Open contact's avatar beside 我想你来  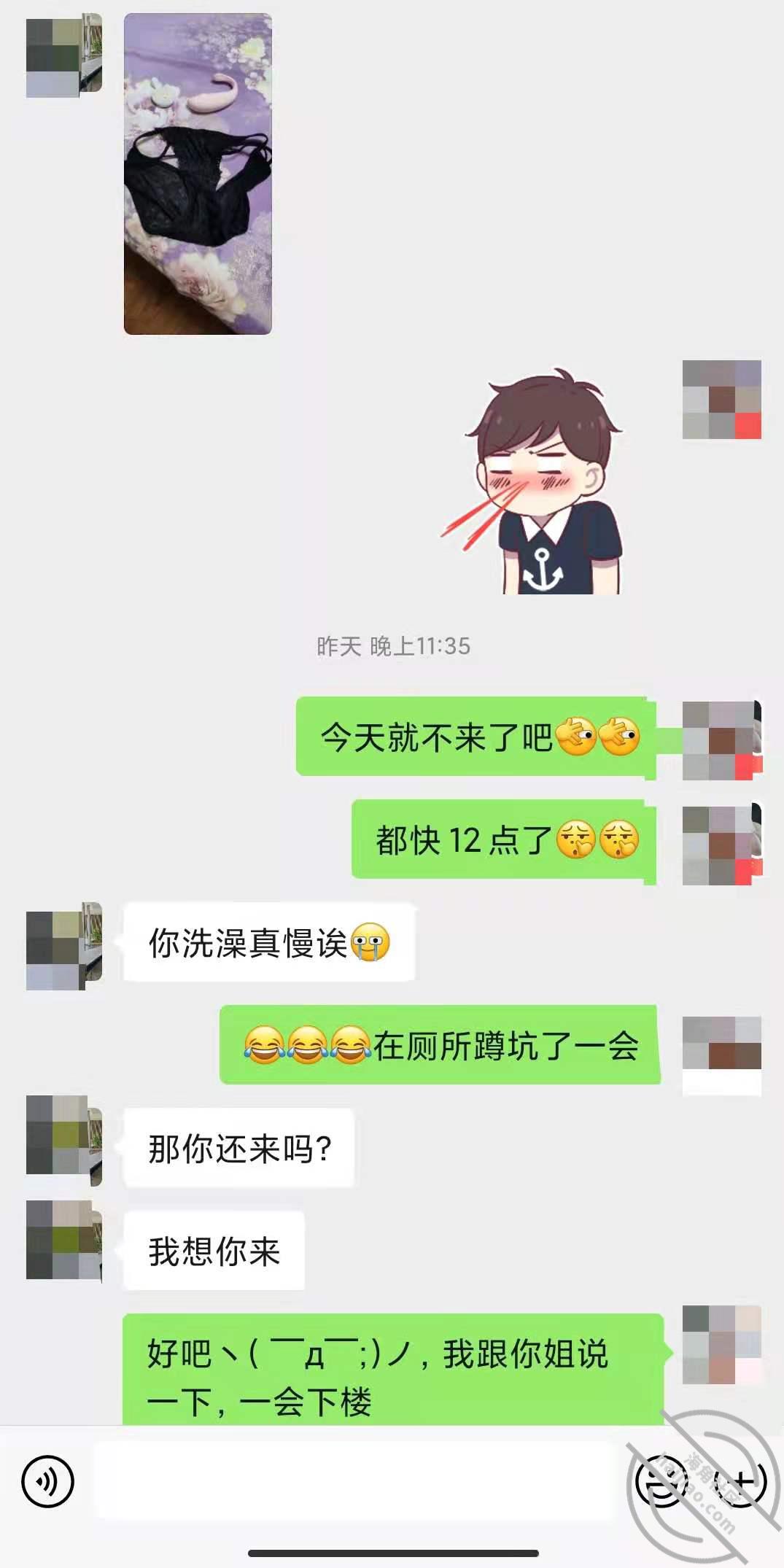63,1240
